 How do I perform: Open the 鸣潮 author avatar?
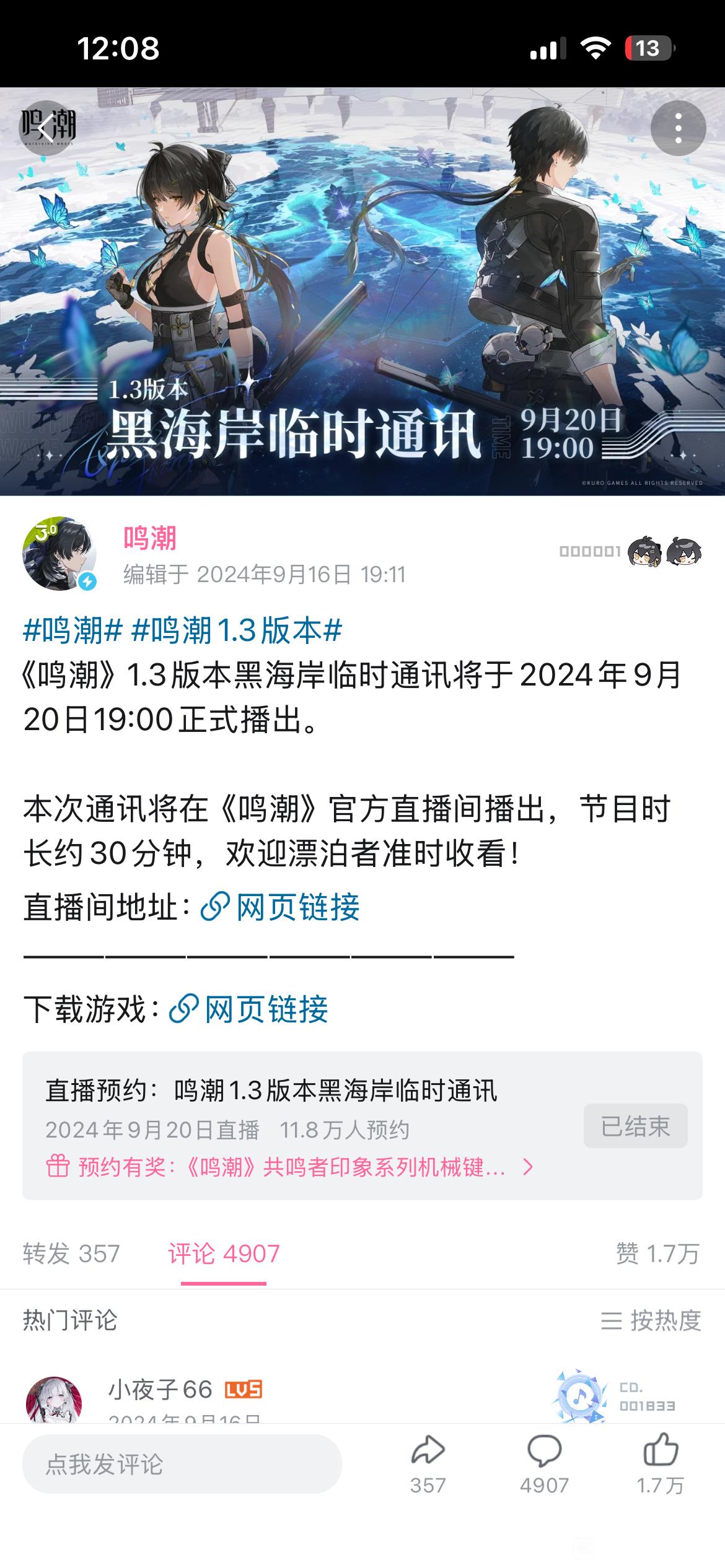(59, 553)
